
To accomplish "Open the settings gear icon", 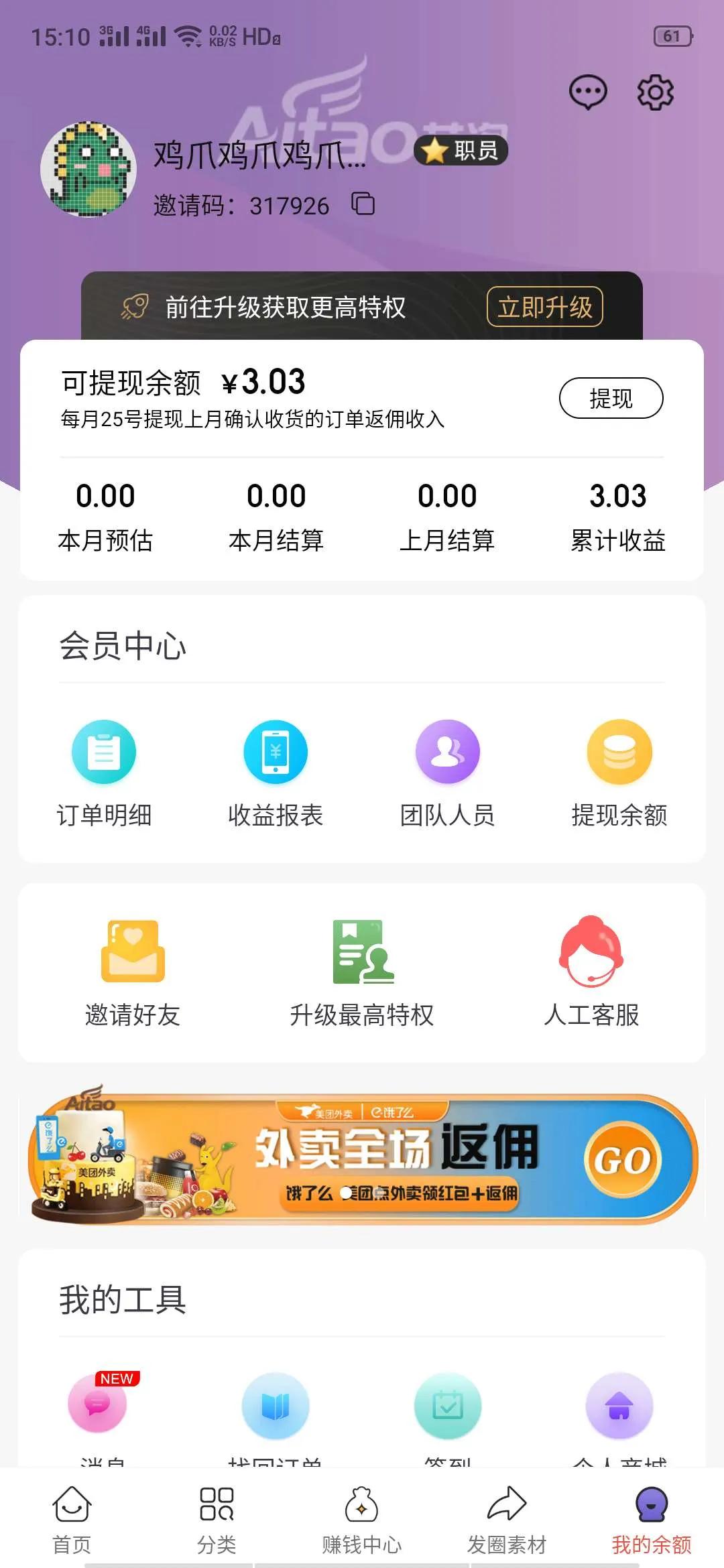I will point(654,92).
